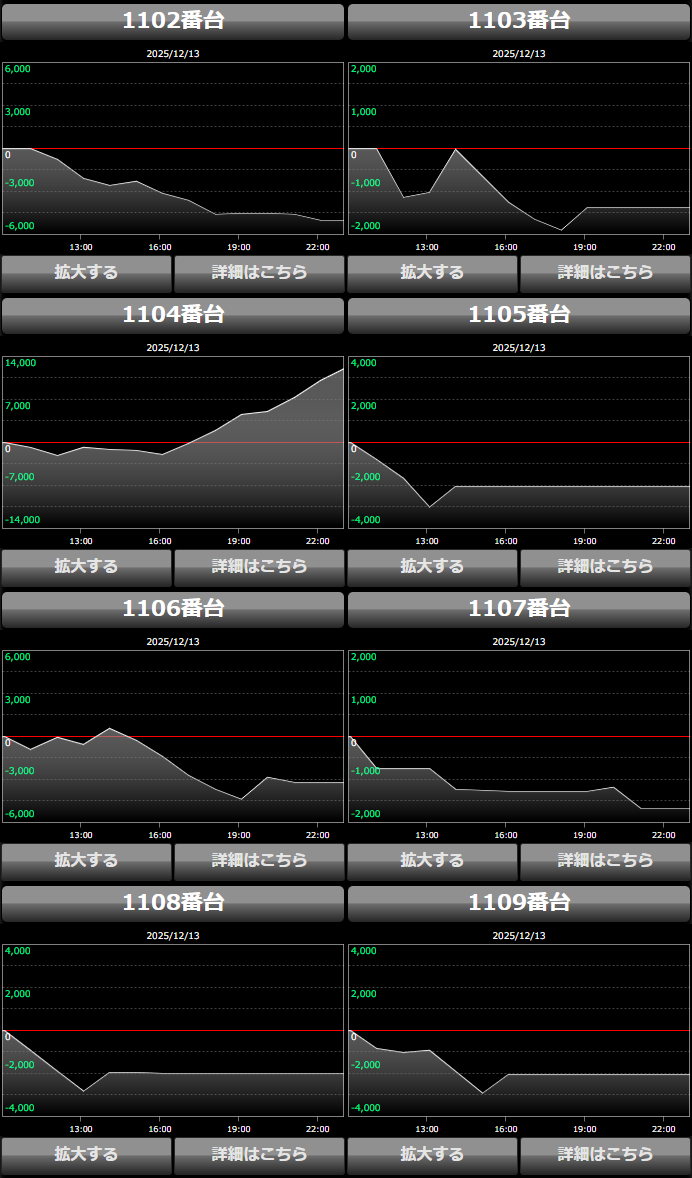692x1178 pixels.
Task: Select the 1102番台 header bar
Action: 173,21
